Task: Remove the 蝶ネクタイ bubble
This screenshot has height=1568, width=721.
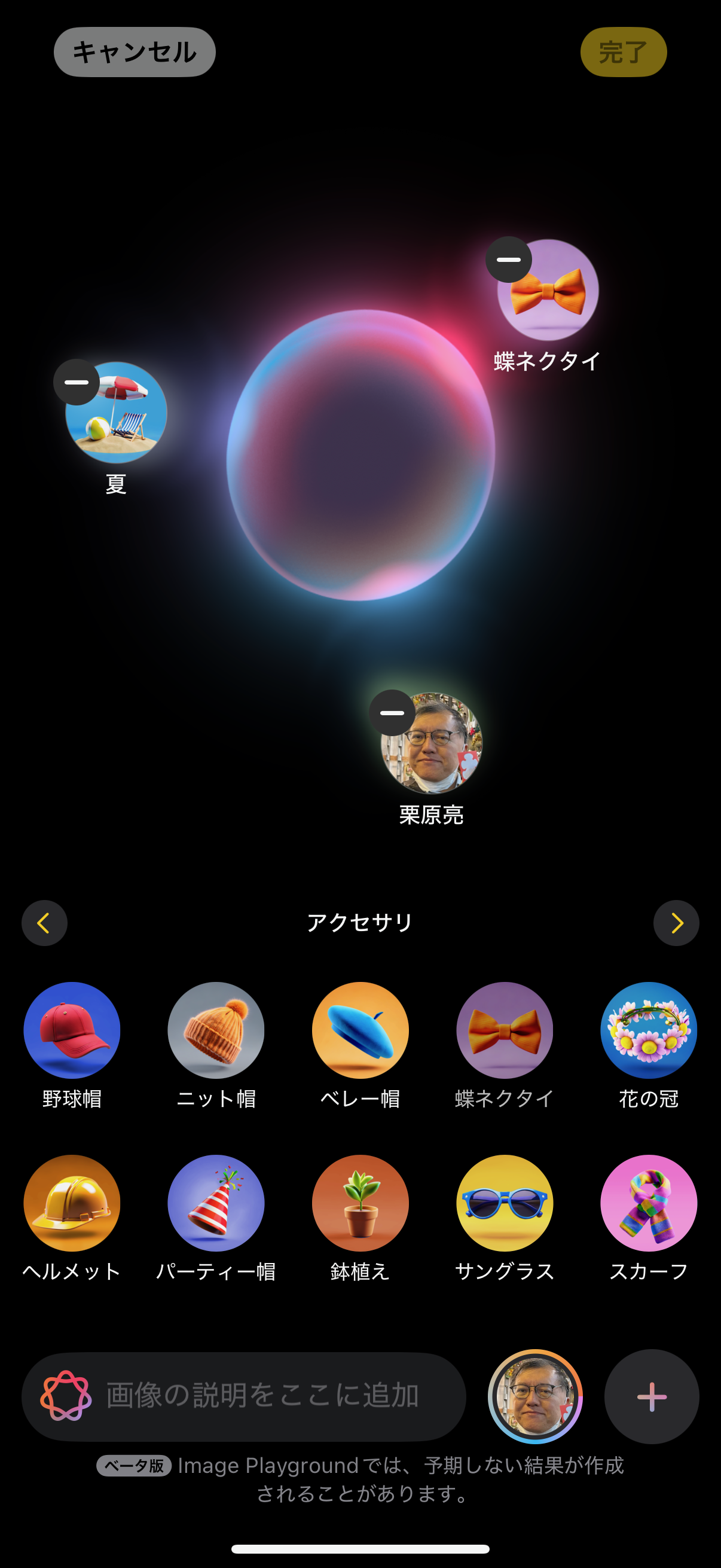Action: coord(509,260)
